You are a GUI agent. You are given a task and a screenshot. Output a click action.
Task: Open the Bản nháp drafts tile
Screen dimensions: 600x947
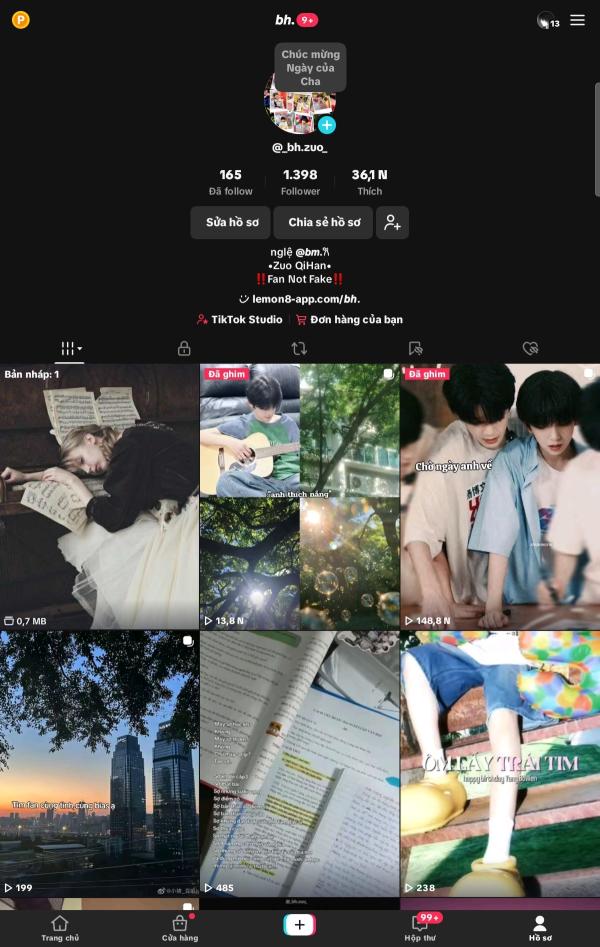coord(99,496)
